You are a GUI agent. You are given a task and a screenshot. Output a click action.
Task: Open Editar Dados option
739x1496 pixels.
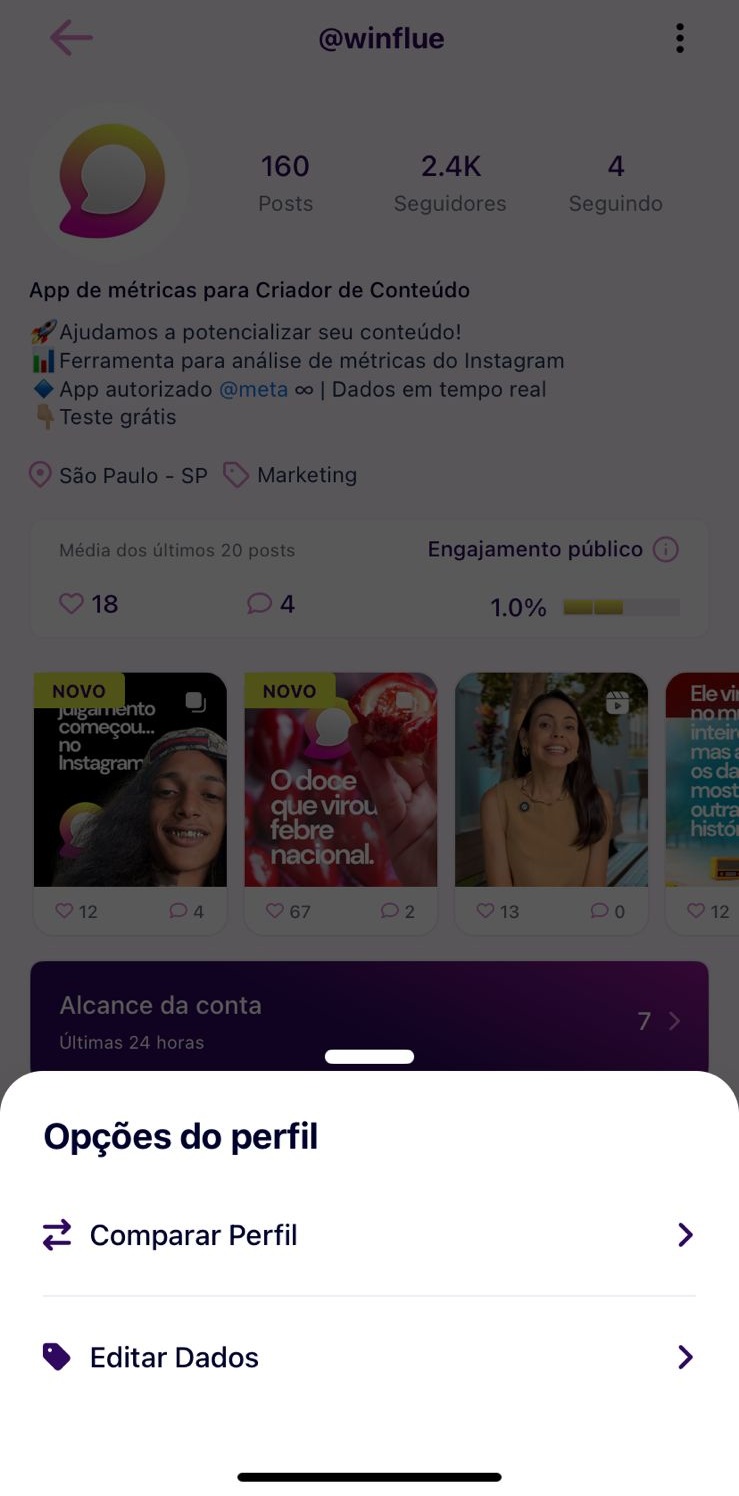click(x=368, y=1358)
